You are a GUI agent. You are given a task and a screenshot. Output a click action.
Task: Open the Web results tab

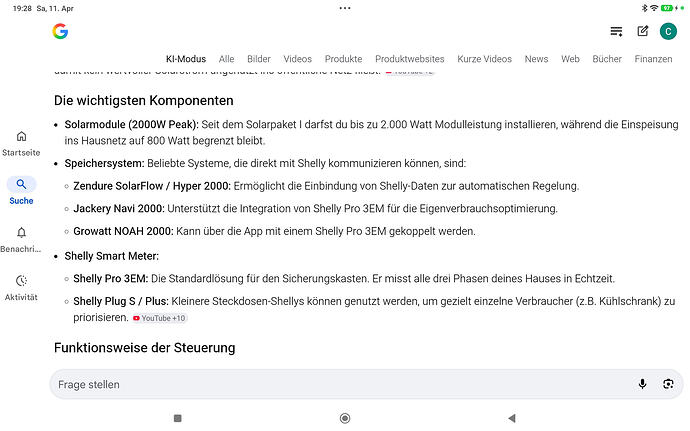570,59
